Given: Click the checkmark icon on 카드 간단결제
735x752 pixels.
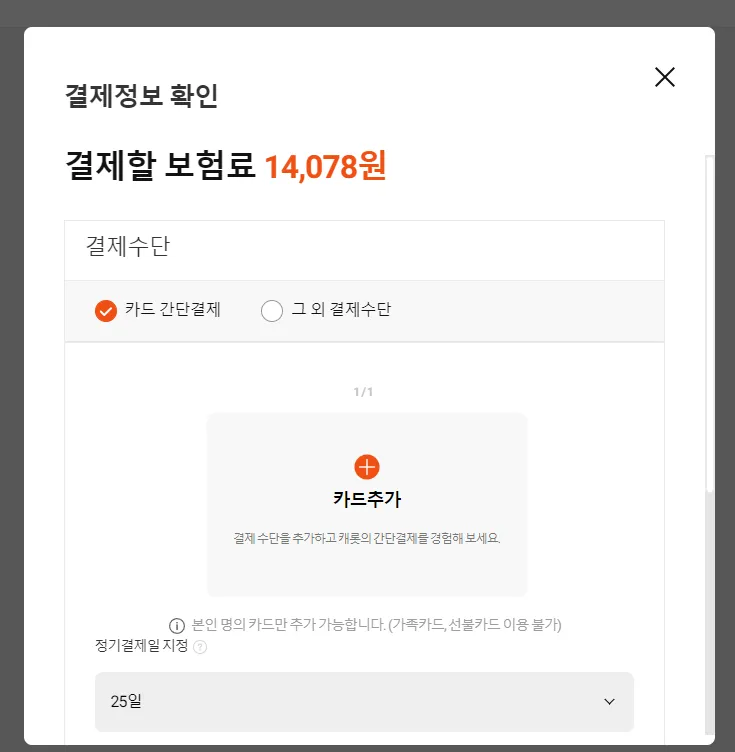Looking at the screenshot, I should point(104,311).
